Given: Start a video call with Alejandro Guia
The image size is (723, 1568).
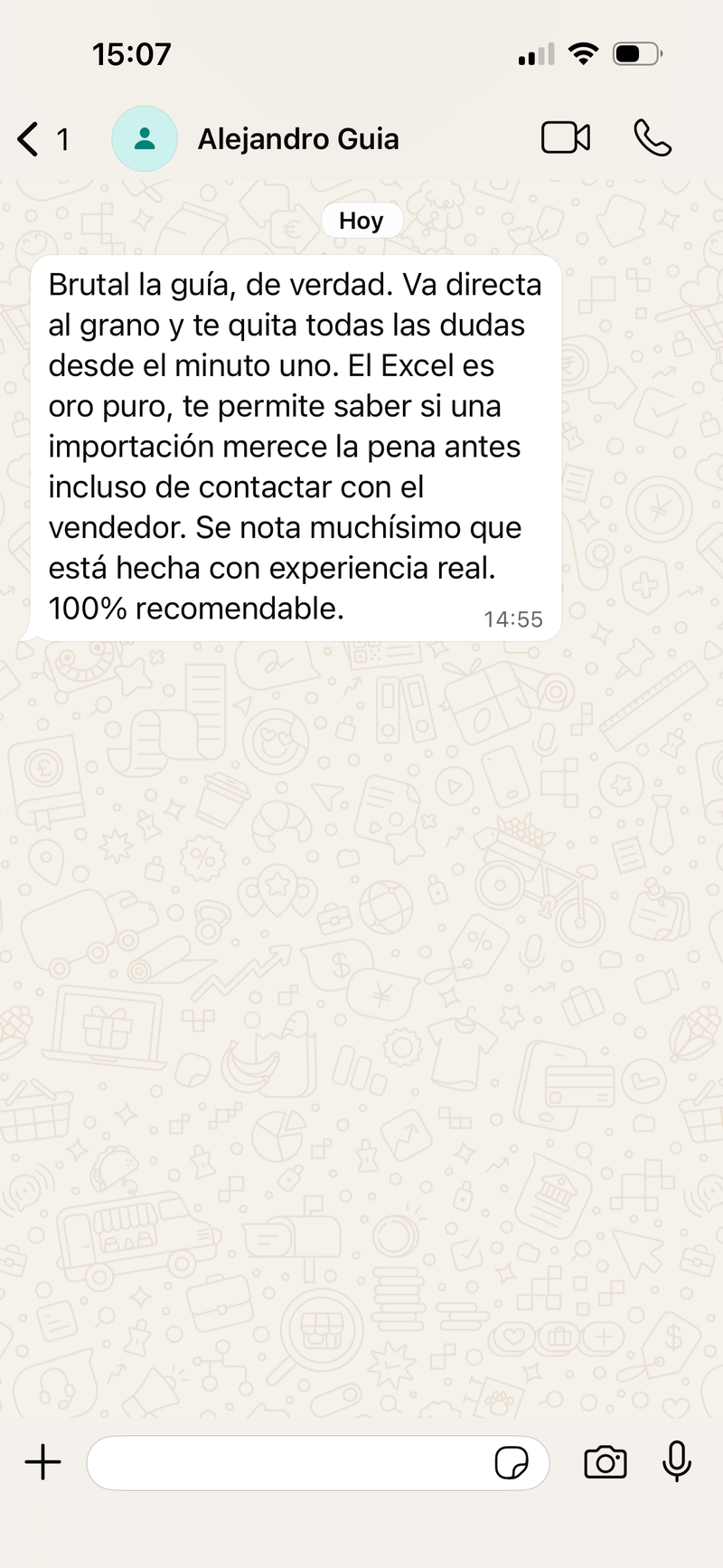Looking at the screenshot, I should pos(566,138).
